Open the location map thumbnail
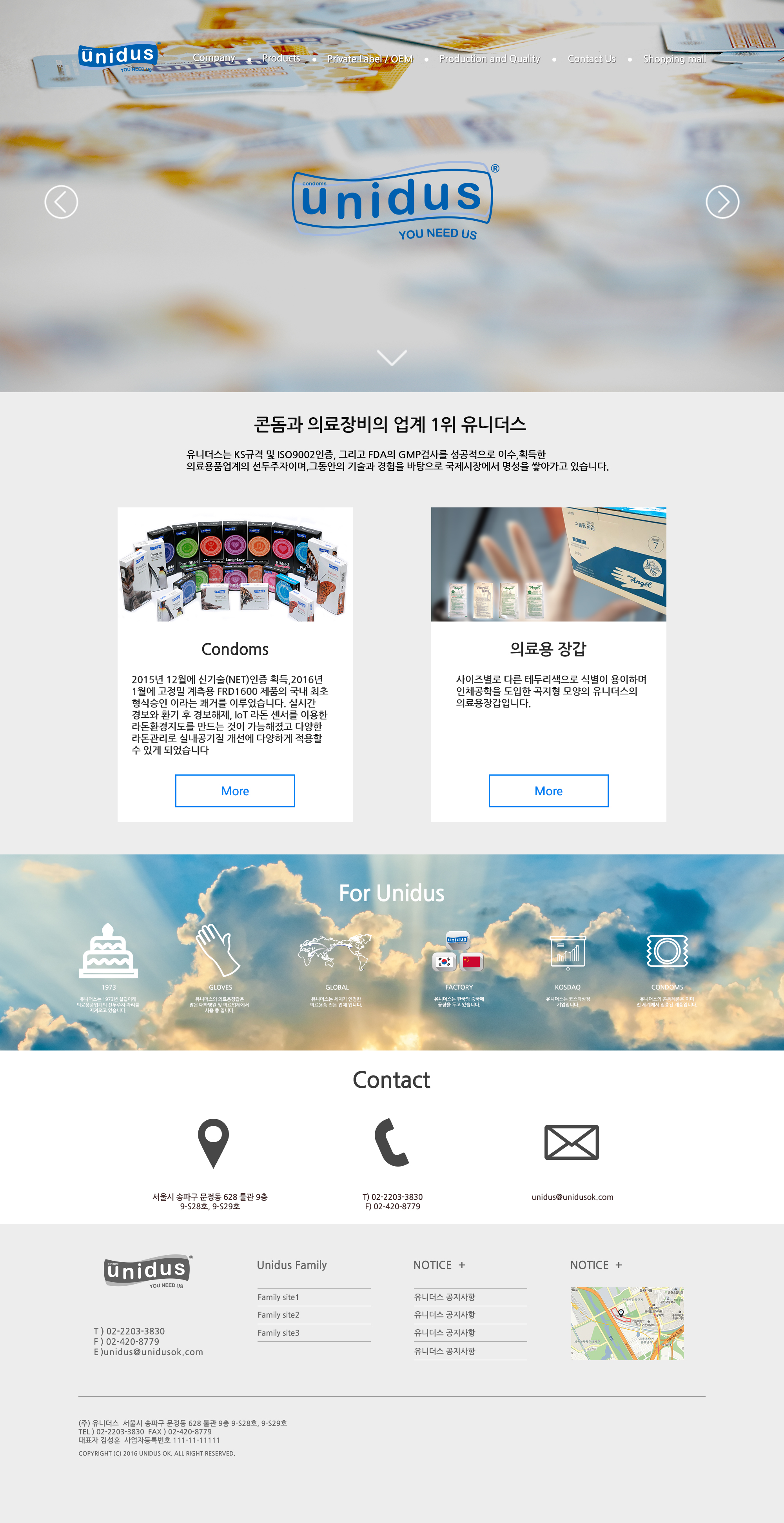 click(627, 1324)
